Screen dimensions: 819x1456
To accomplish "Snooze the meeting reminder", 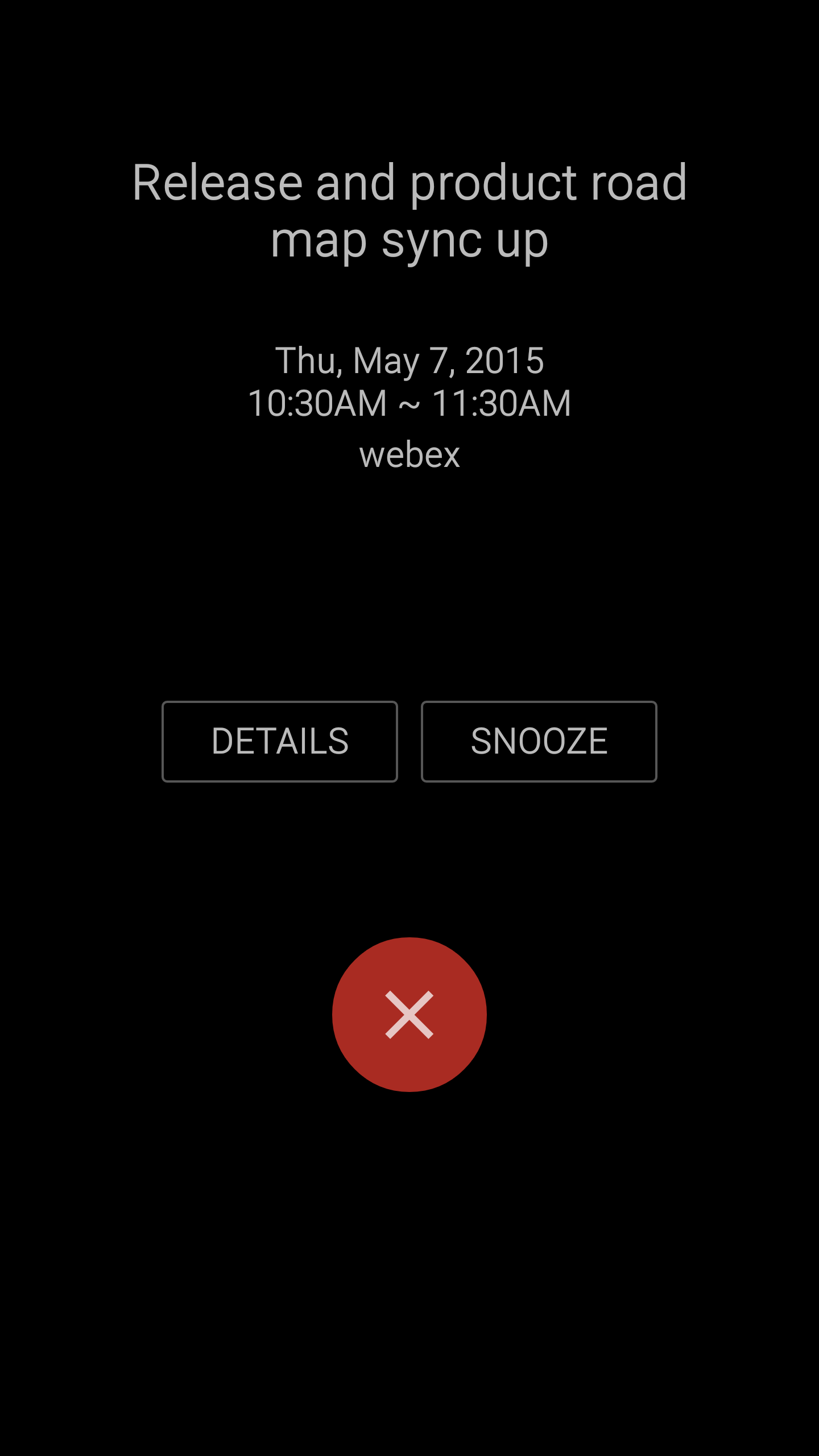I will click(x=539, y=742).
